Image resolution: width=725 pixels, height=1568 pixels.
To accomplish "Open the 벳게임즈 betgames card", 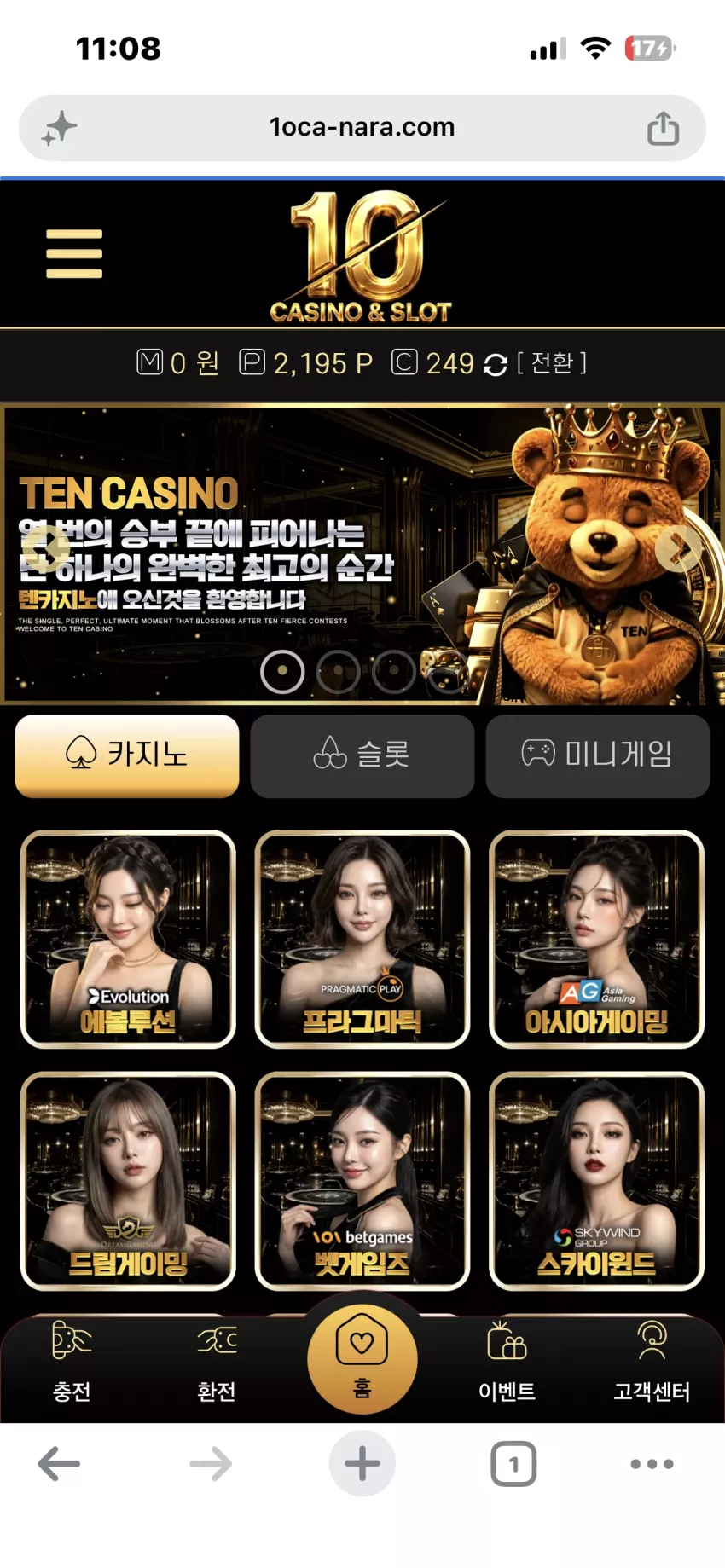I will point(362,1181).
